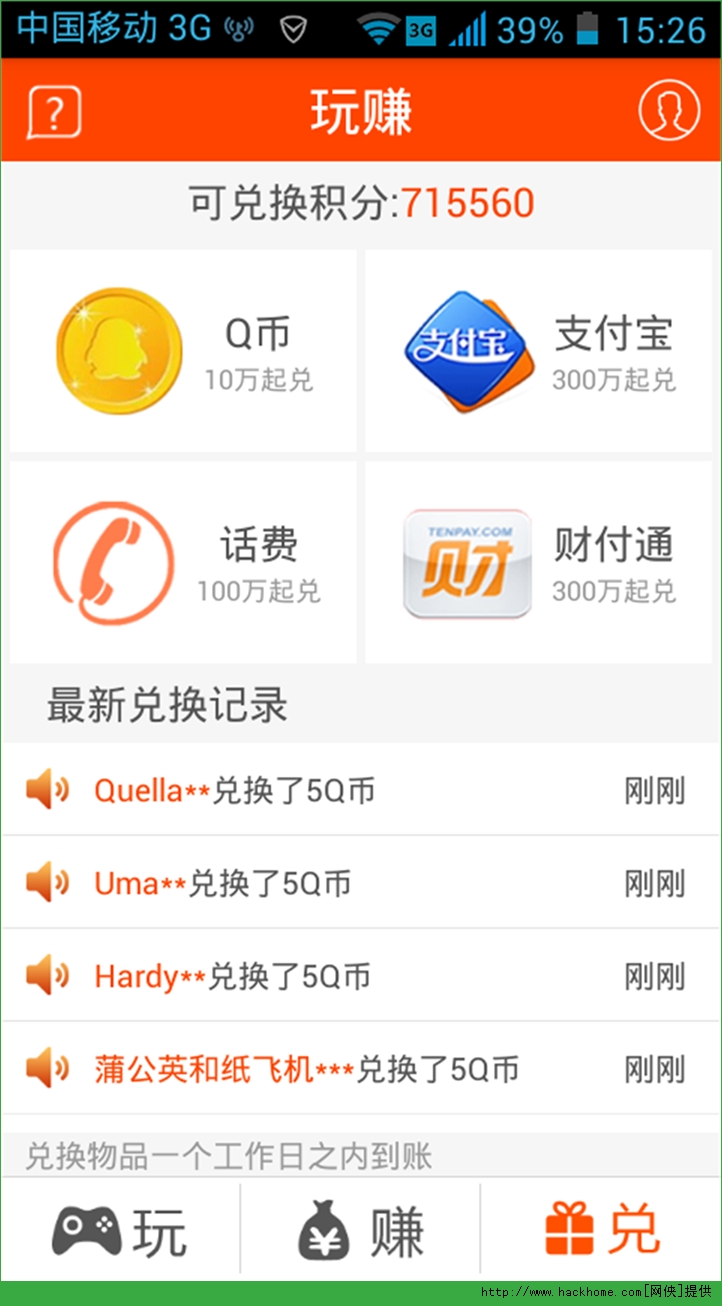
Task: Open the user profile icon
Action: tap(668, 110)
